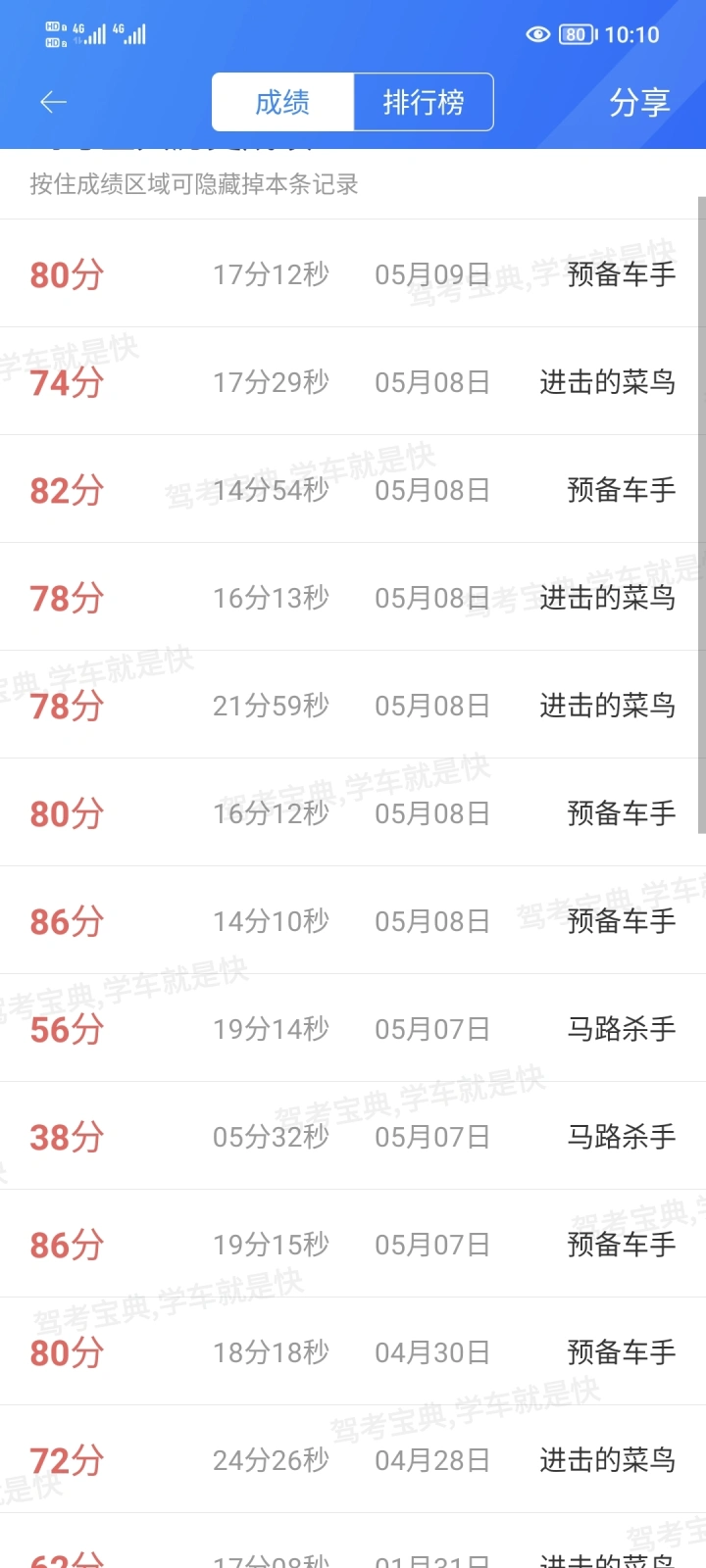Open the 74分 record with 17分29秒
Image resolution: width=706 pixels, height=1568 pixels.
tap(353, 381)
